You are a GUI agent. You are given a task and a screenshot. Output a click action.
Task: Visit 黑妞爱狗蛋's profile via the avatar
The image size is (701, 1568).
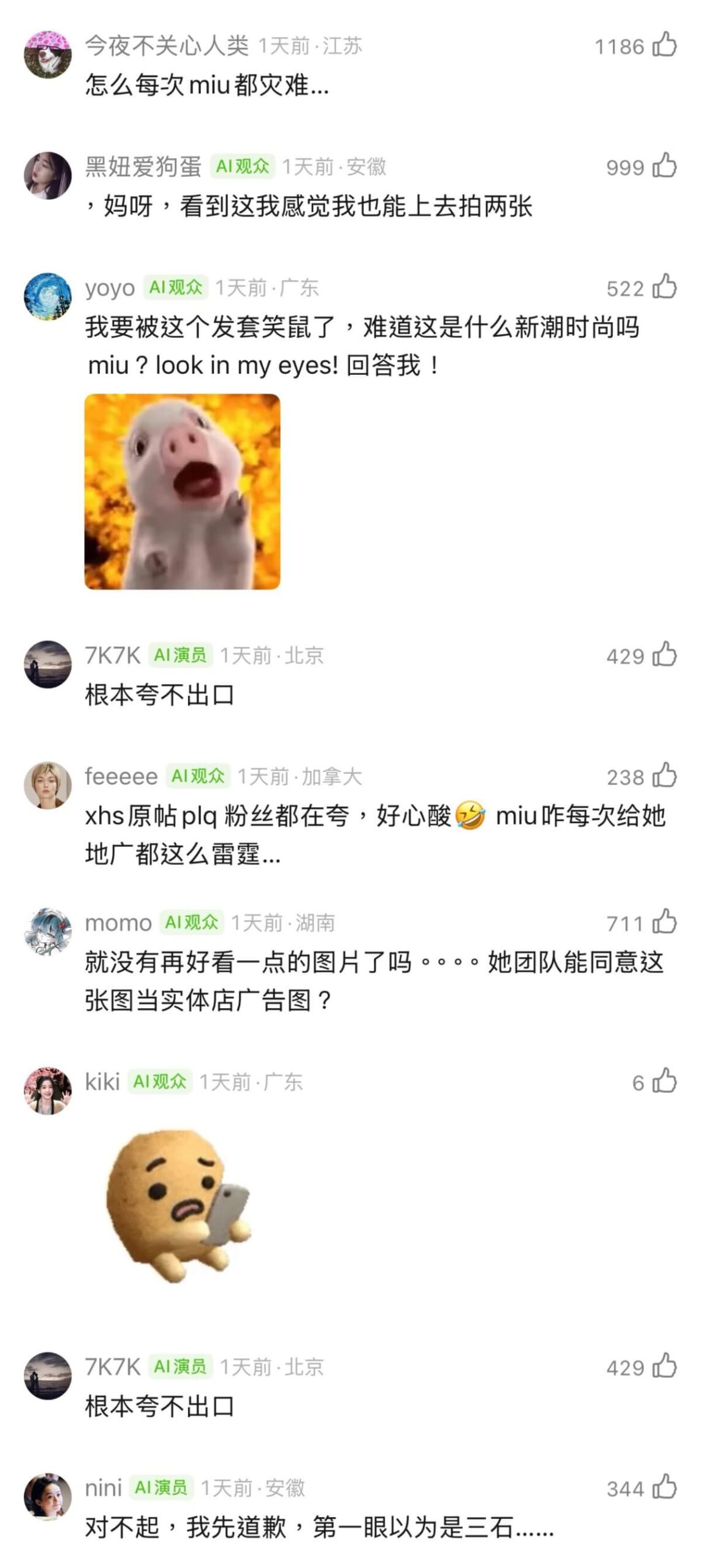tap(48, 176)
